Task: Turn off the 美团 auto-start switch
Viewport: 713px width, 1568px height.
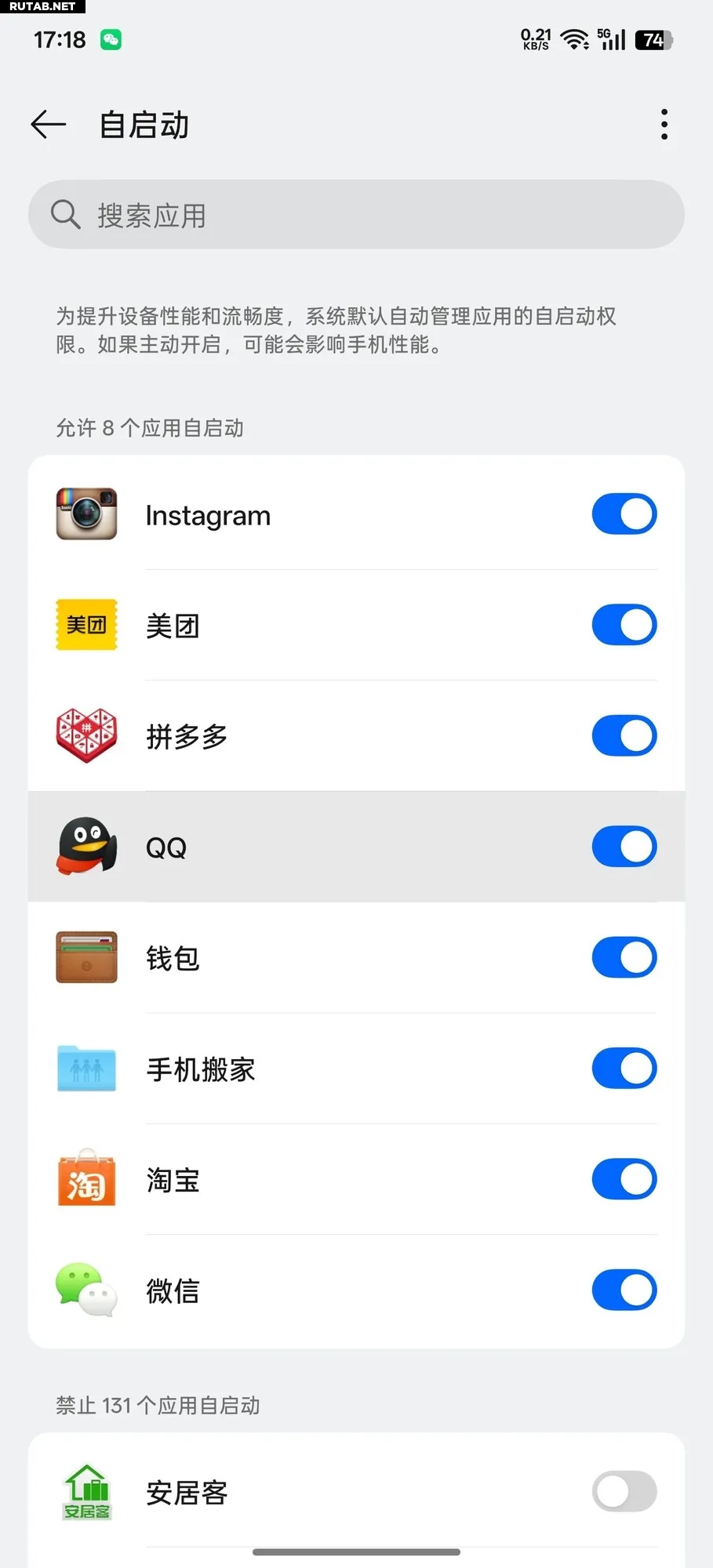Action: click(x=624, y=625)
